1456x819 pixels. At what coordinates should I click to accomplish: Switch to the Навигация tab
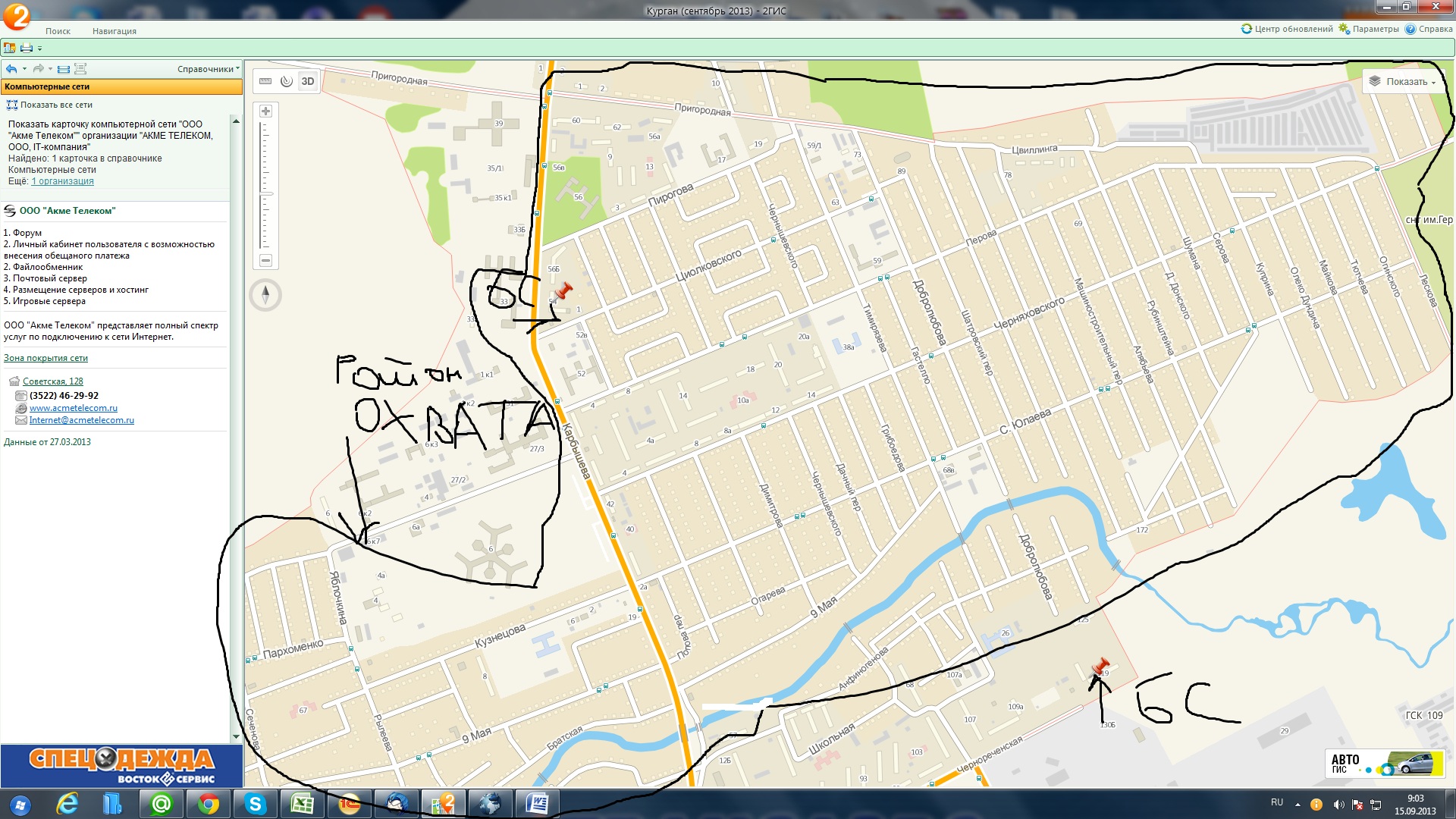pyautogui.click(x=115, y=31)
